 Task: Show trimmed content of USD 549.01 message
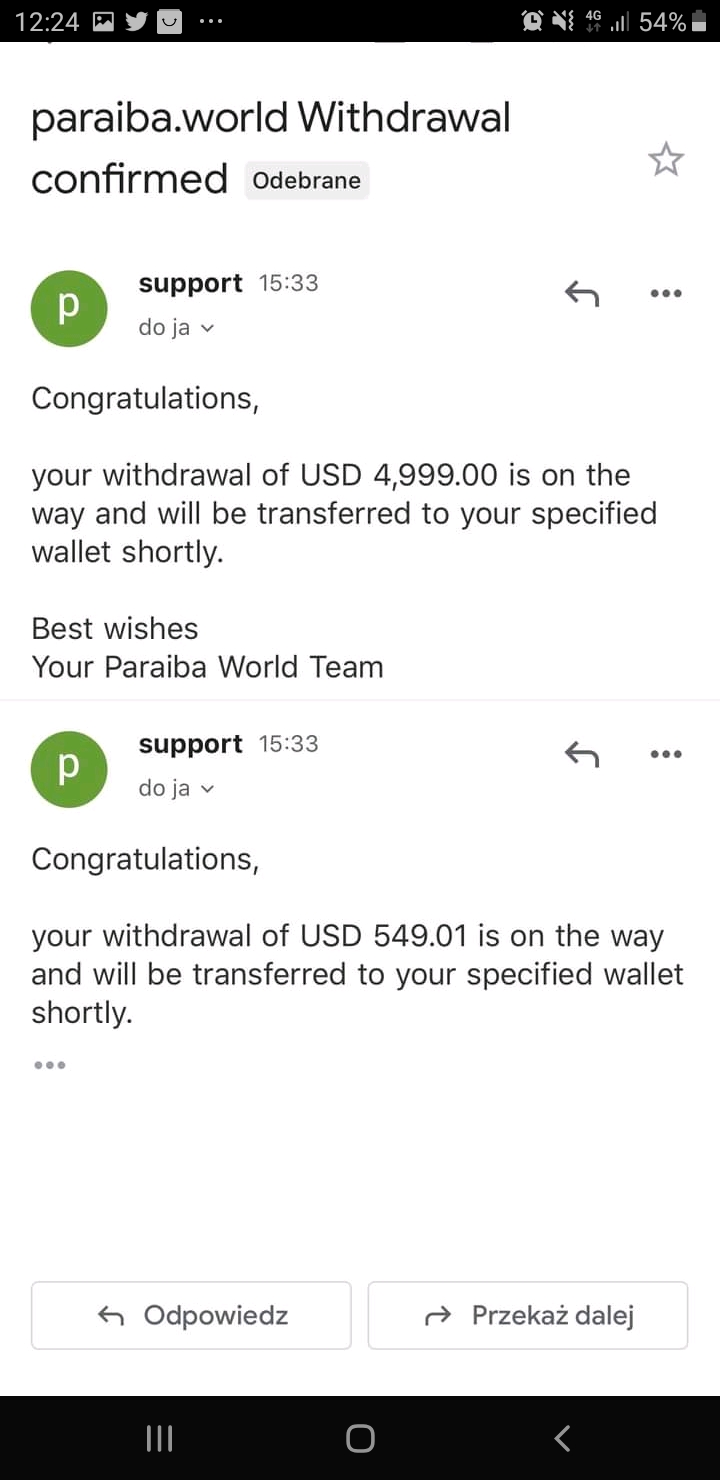[x=49, y=1065]
